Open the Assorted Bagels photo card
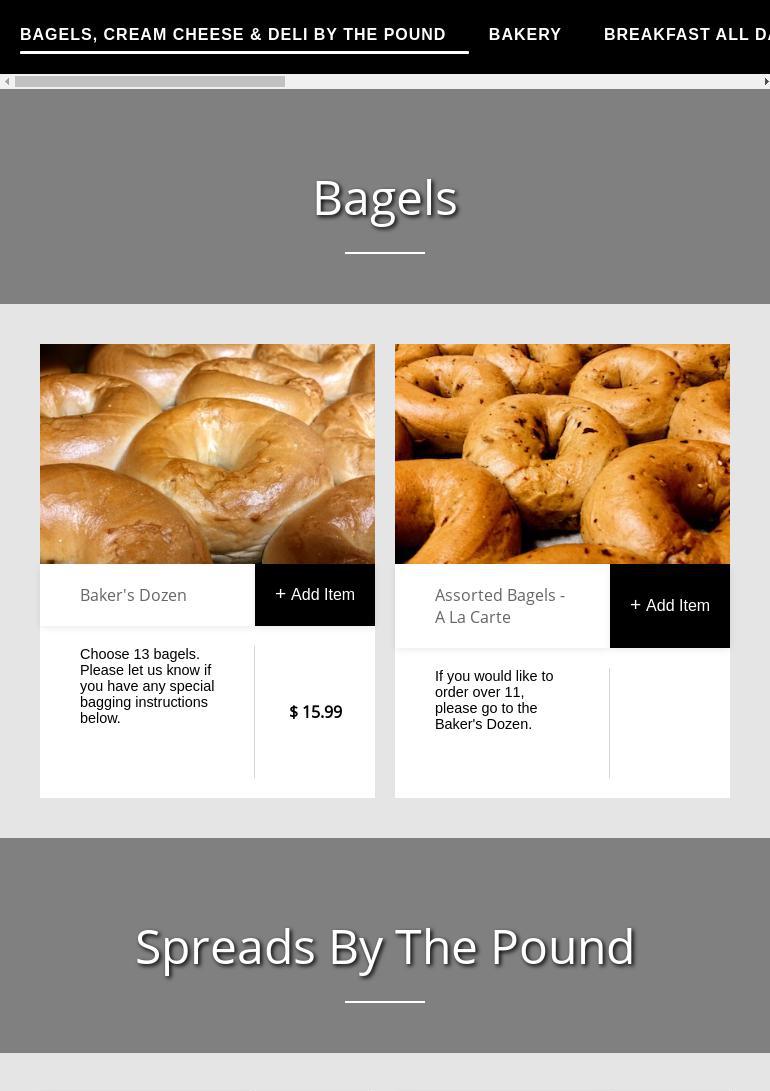Image resolution: width=770 pixels, height=1091 pixels. point(562,454)
